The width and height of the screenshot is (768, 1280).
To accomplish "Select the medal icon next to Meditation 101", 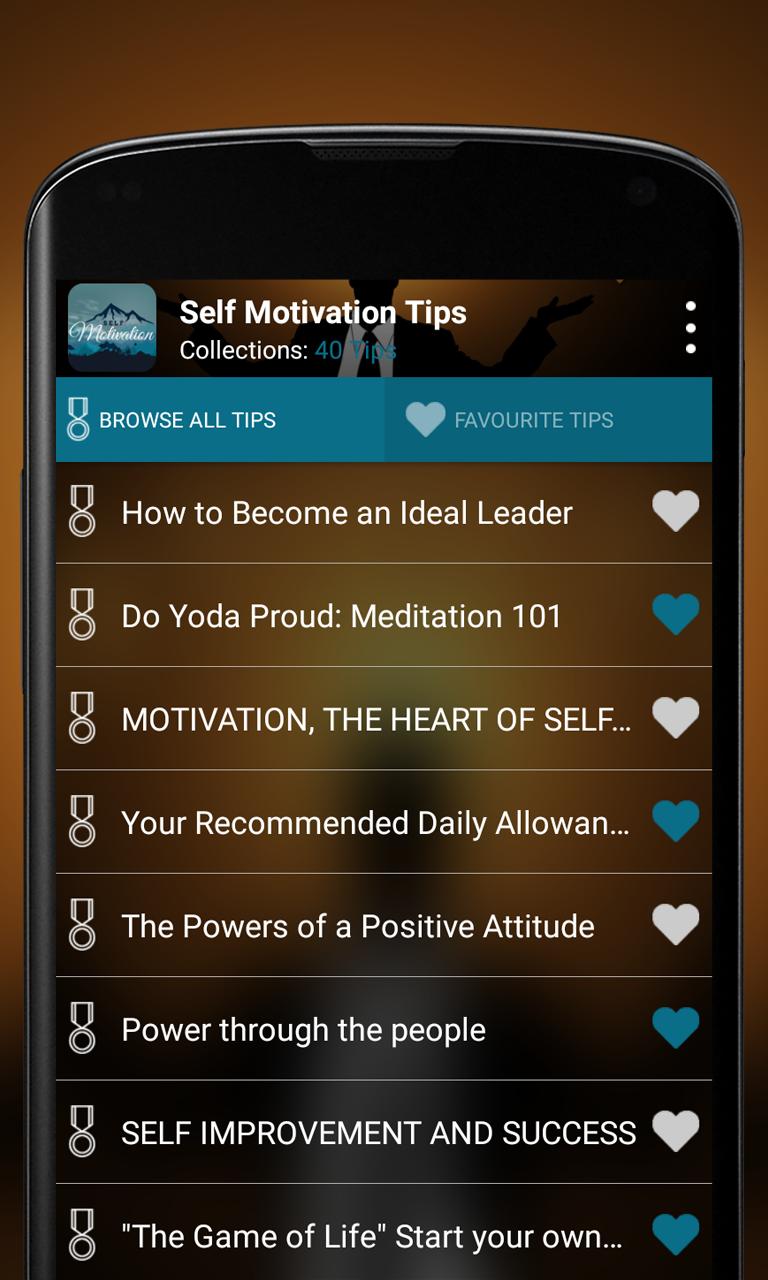I will (80, 616).
